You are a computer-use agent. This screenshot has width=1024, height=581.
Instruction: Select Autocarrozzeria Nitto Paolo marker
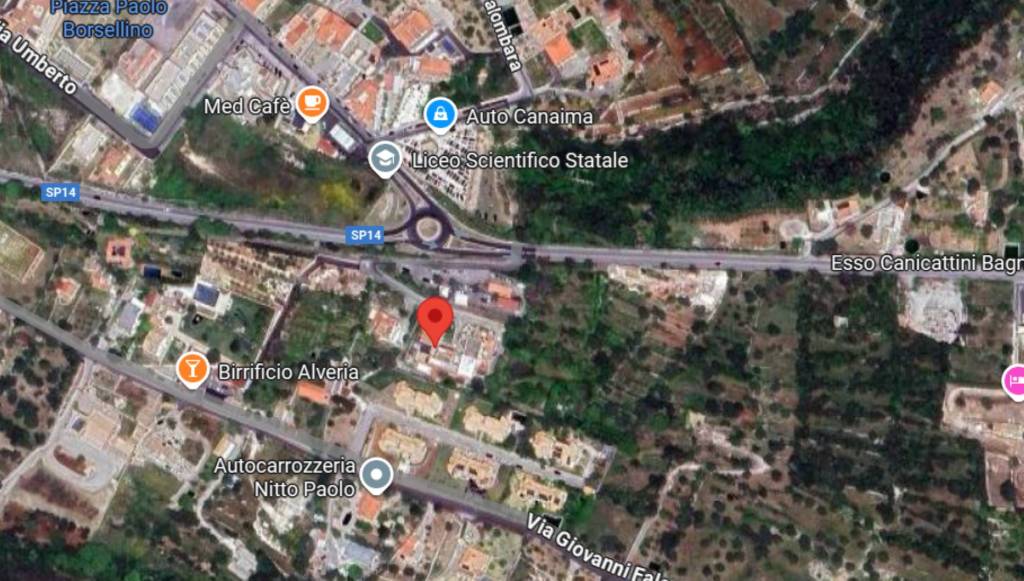pos(376,475)
